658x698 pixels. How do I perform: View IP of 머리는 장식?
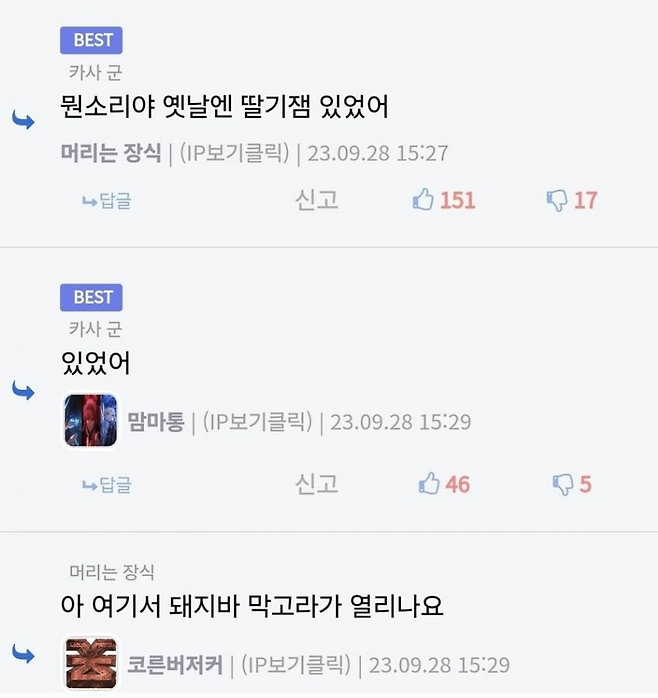[x=234, y=153]
